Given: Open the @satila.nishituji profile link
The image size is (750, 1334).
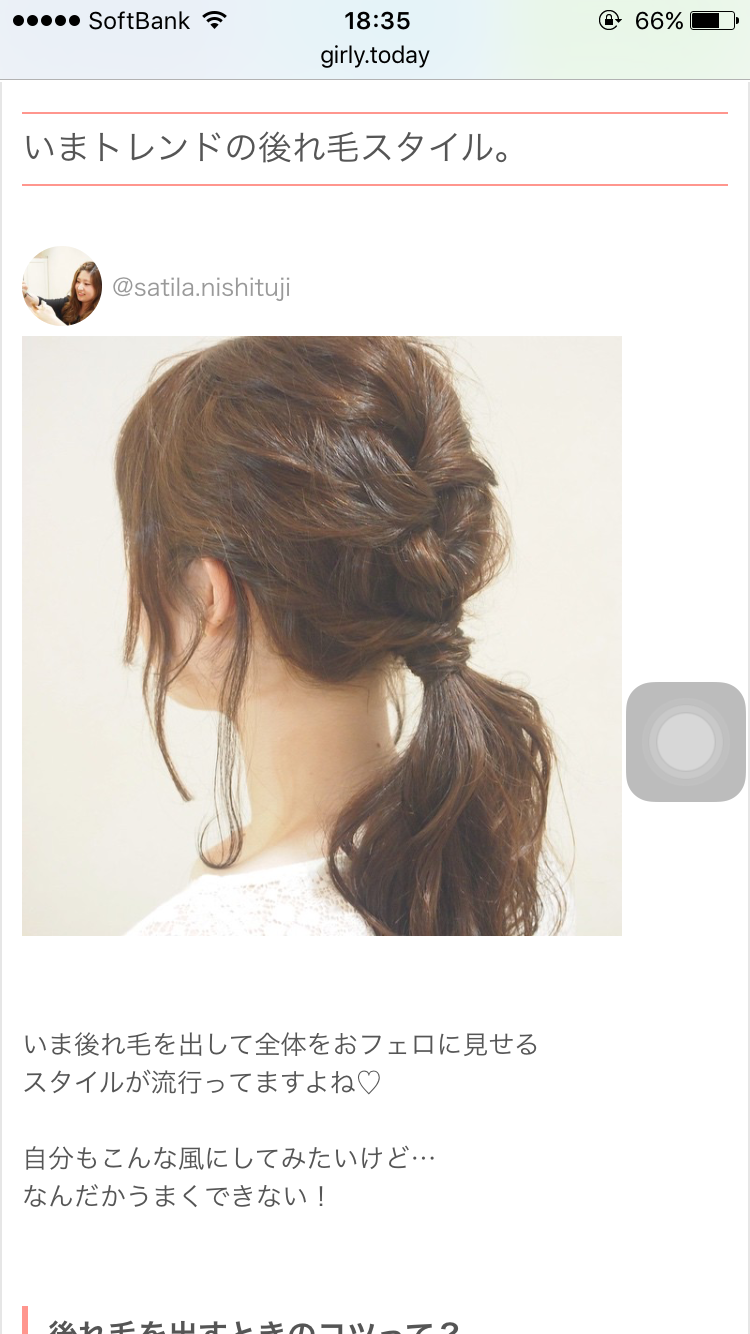Looking at the screenshot, I should tap(201, 288).
